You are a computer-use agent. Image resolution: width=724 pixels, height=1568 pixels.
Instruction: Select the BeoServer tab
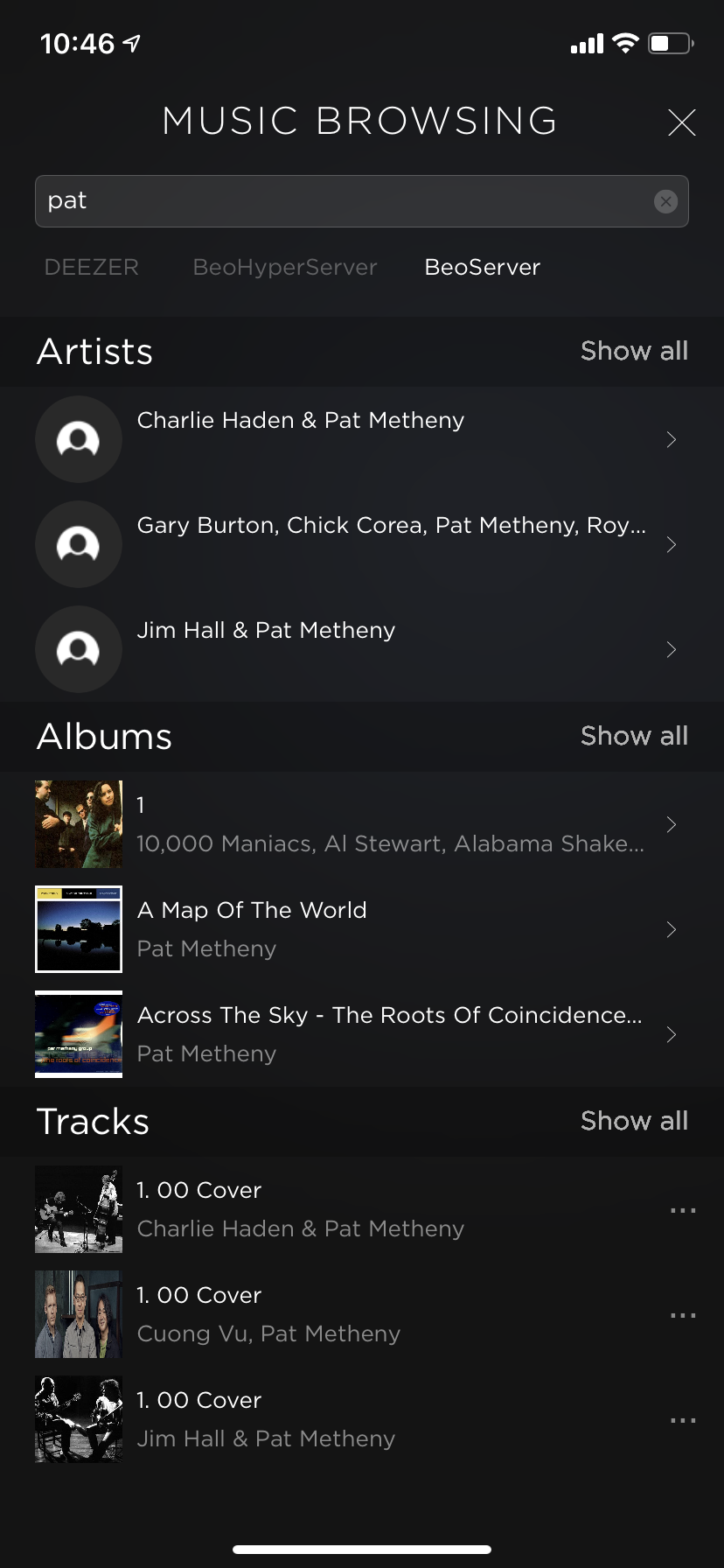(x=482, y=268)
